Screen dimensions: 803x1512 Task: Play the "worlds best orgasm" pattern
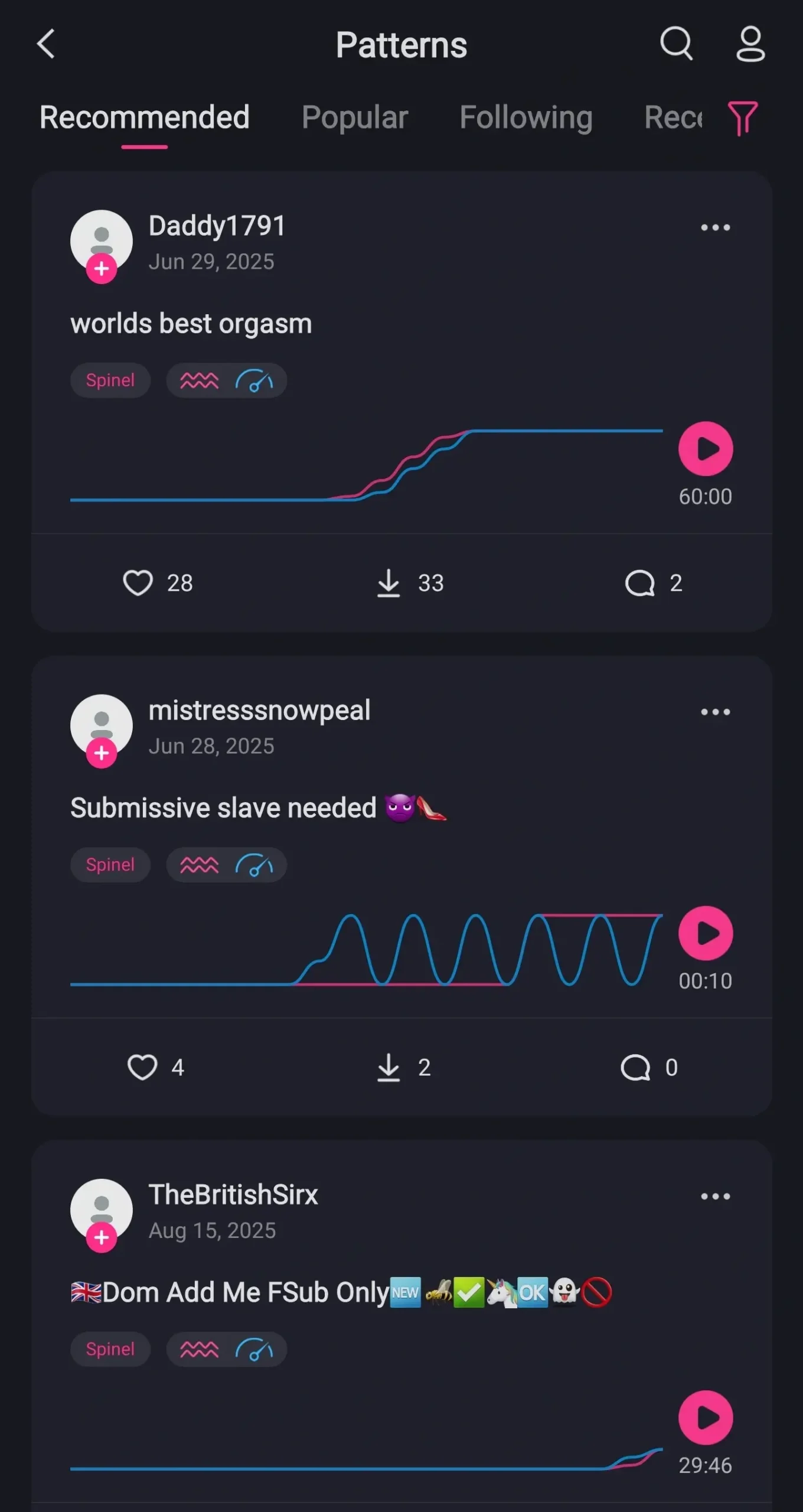pos(706,449)
